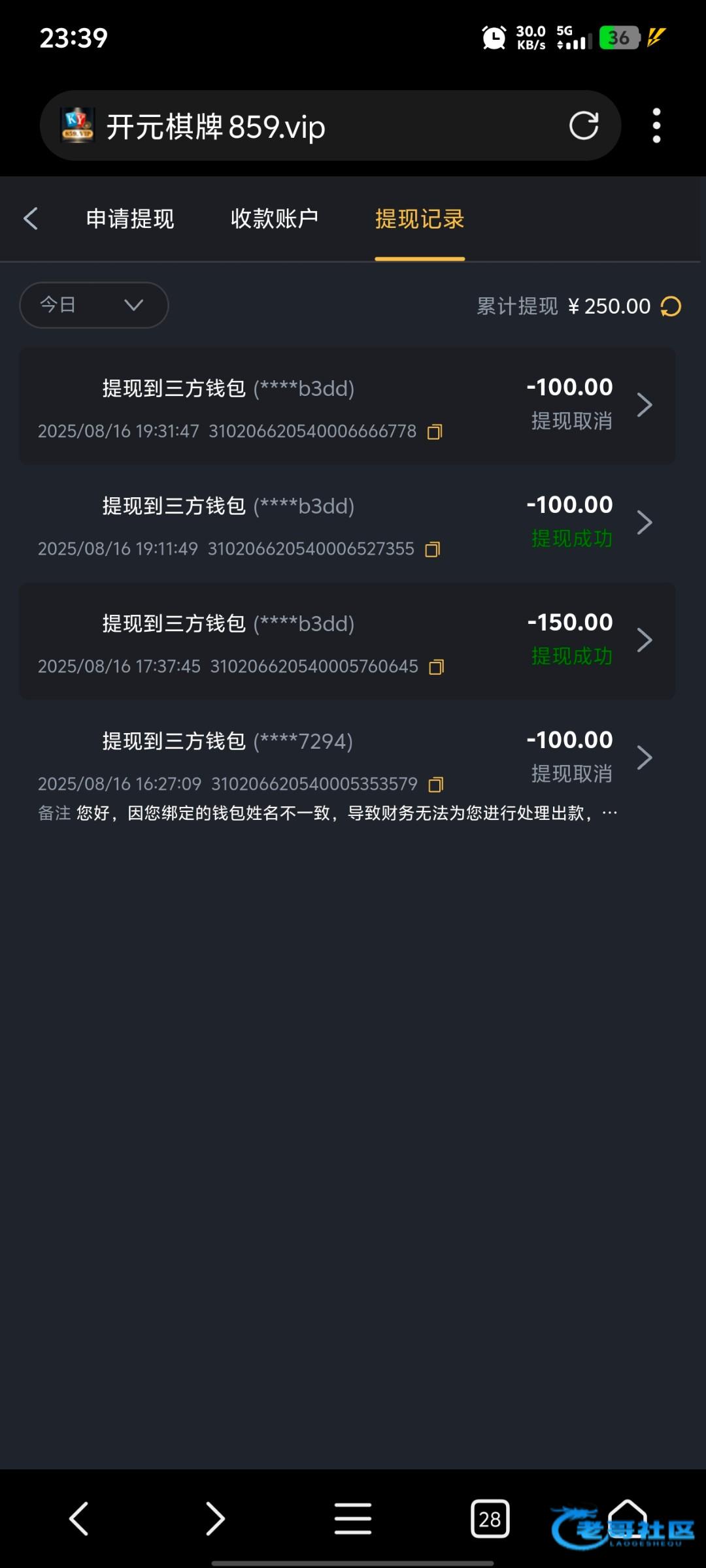Go forward with the bottom browser arrow

215,1518
